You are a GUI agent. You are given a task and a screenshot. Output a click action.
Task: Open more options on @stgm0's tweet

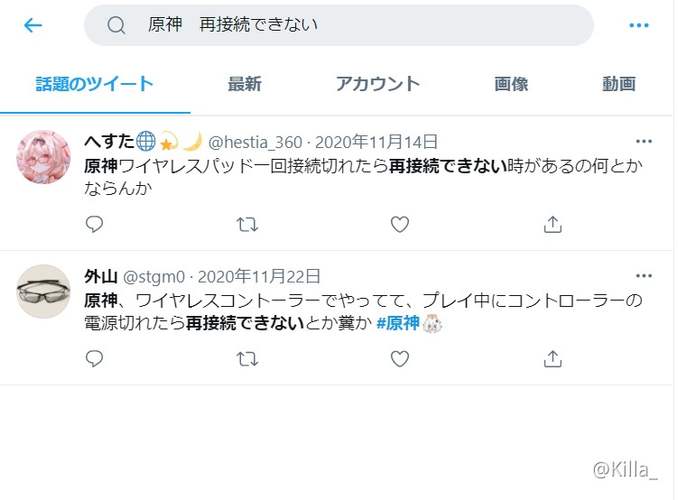pyautogui.click(x=644, y=276)
